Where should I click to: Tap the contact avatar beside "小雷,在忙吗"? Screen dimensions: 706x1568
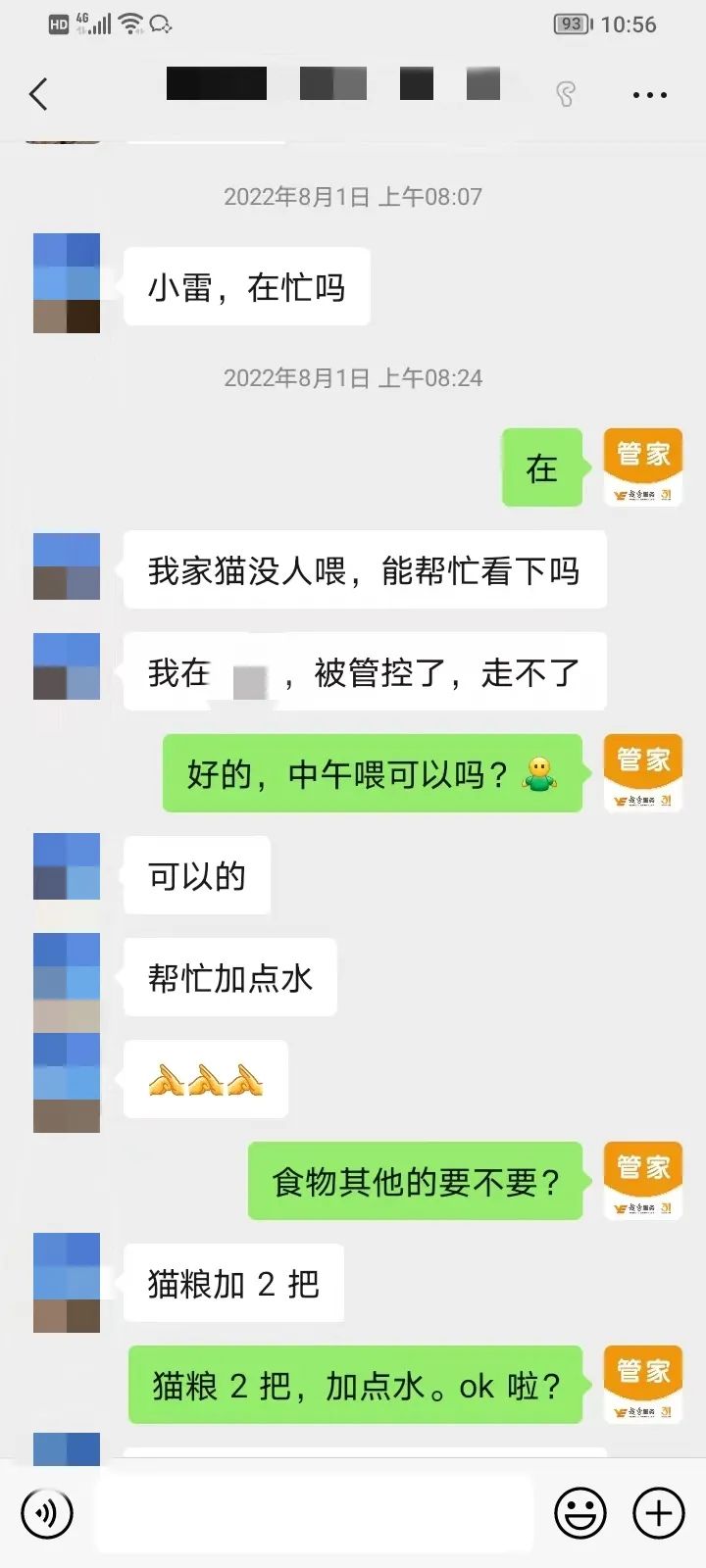(67, 283)
